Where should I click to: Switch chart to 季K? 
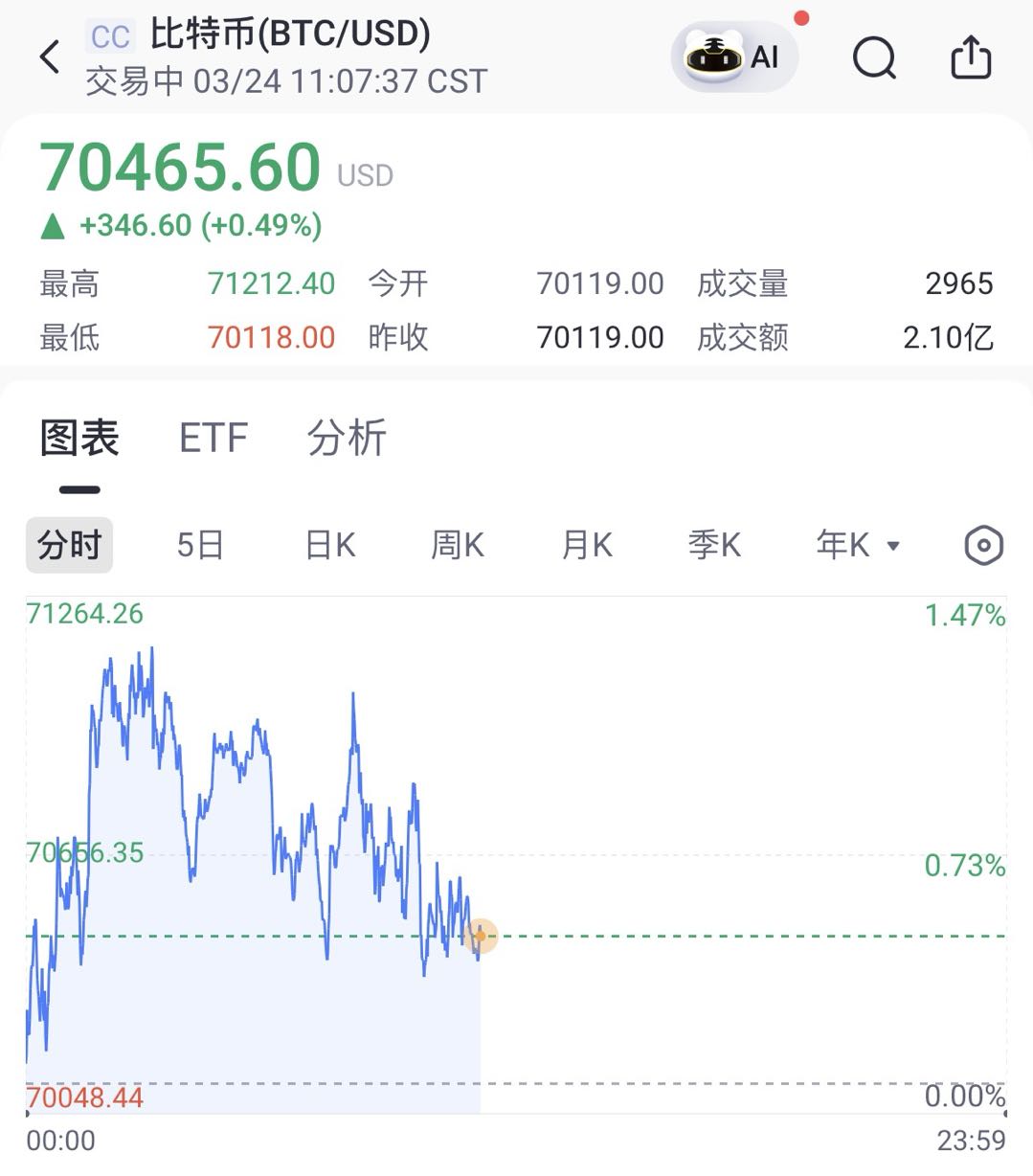714,546
